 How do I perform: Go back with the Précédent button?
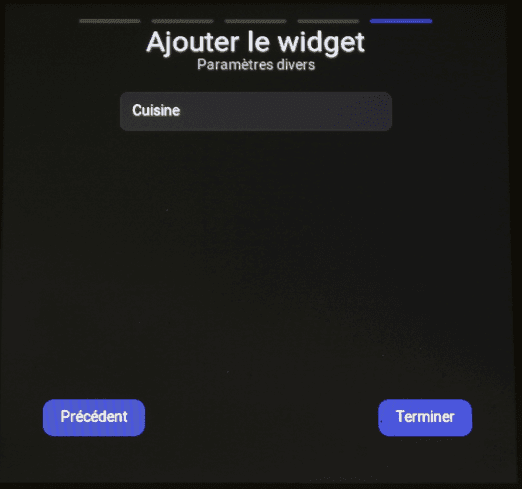point(94,417)
